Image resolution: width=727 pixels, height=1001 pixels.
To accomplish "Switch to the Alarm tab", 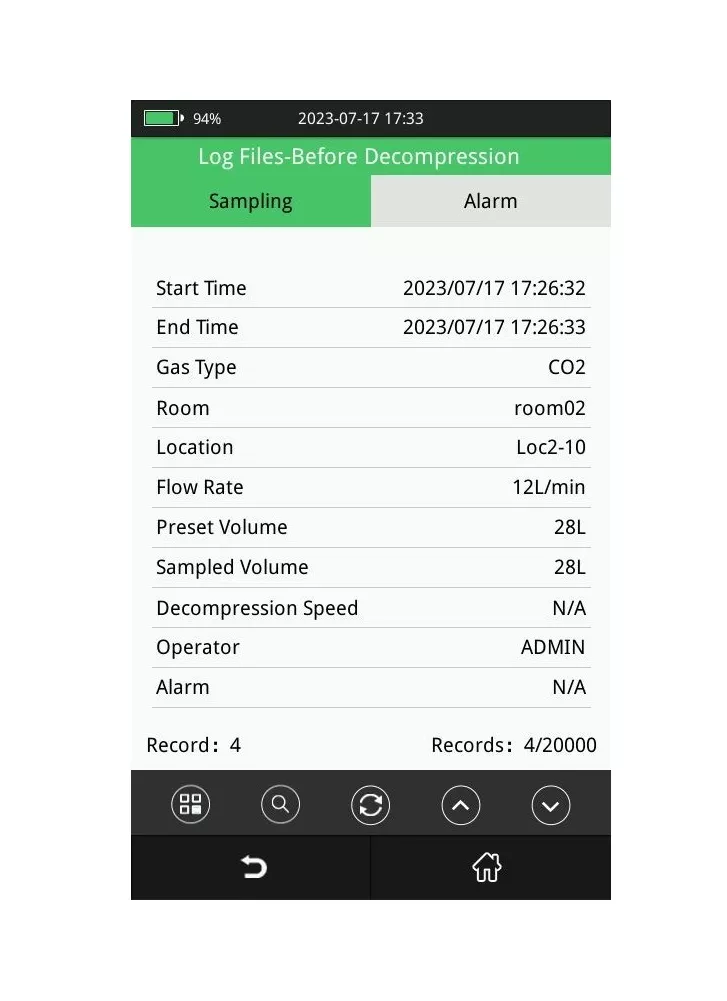I will pyautogui.click(x=490, y=201).
